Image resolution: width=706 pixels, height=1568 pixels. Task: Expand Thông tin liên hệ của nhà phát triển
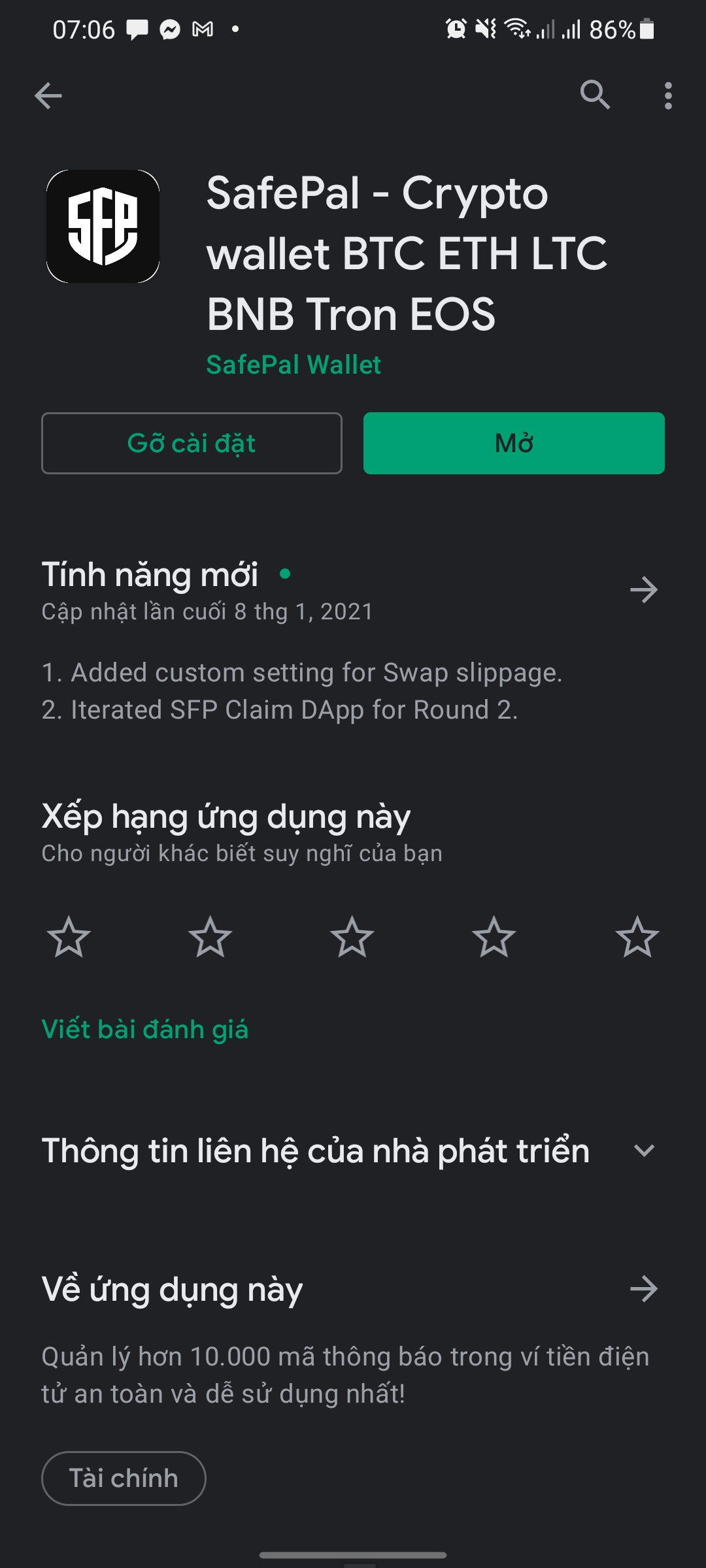click(x=644, y=1151)
